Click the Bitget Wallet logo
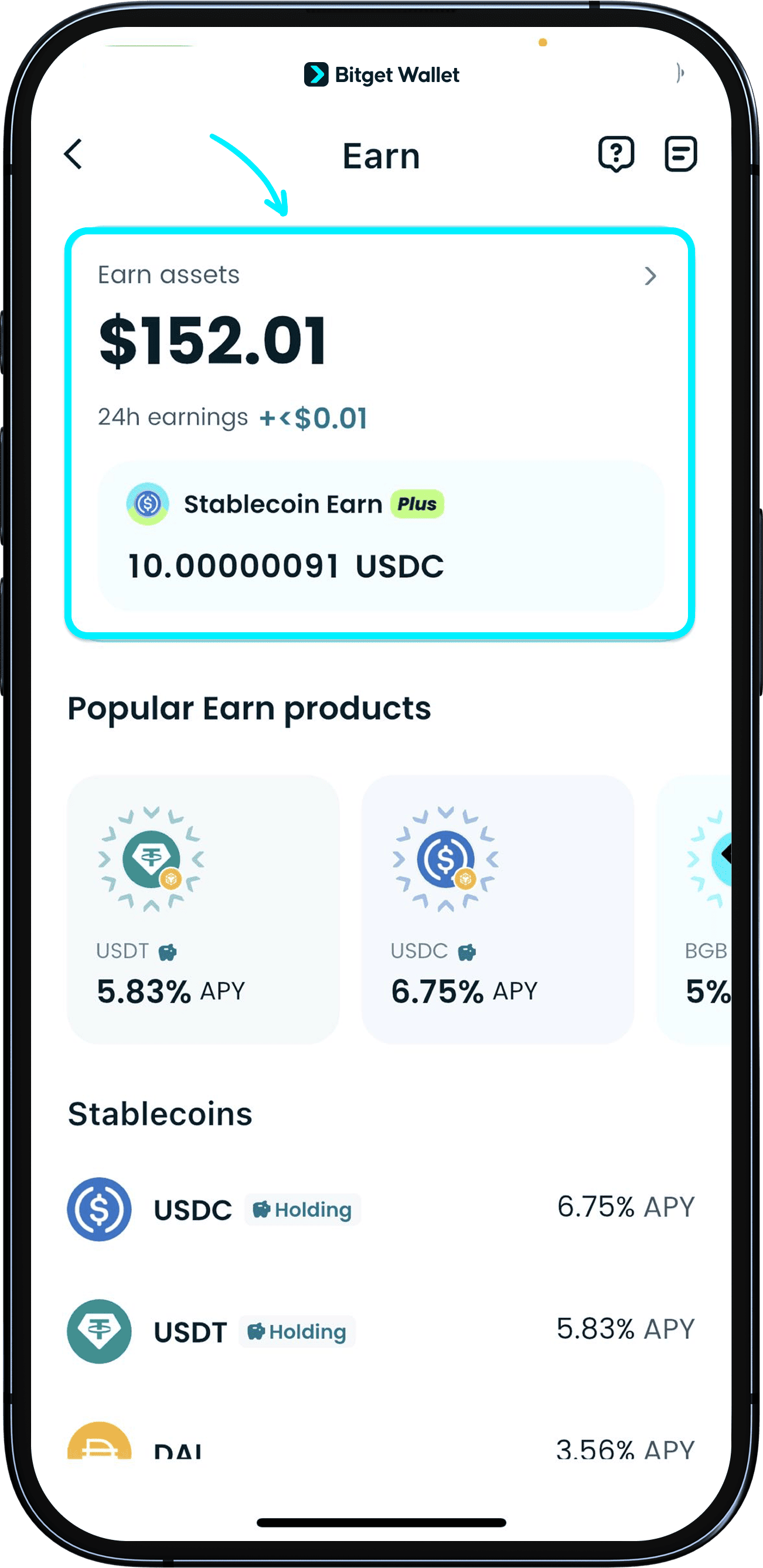The height and width of the screenshot is (1568, 763). click(x=383, y=74)
